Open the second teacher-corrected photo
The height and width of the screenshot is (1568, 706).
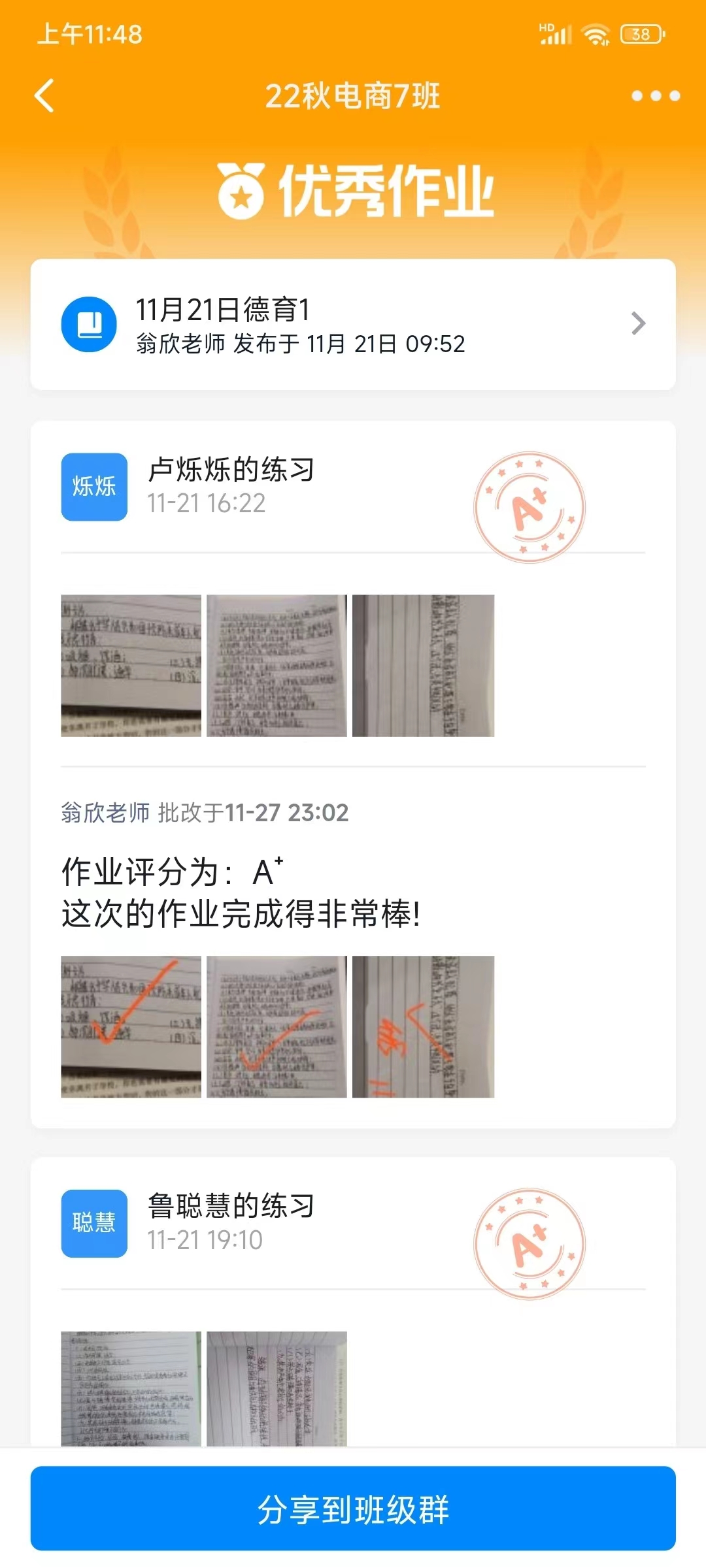click(x=277, y=1026)
